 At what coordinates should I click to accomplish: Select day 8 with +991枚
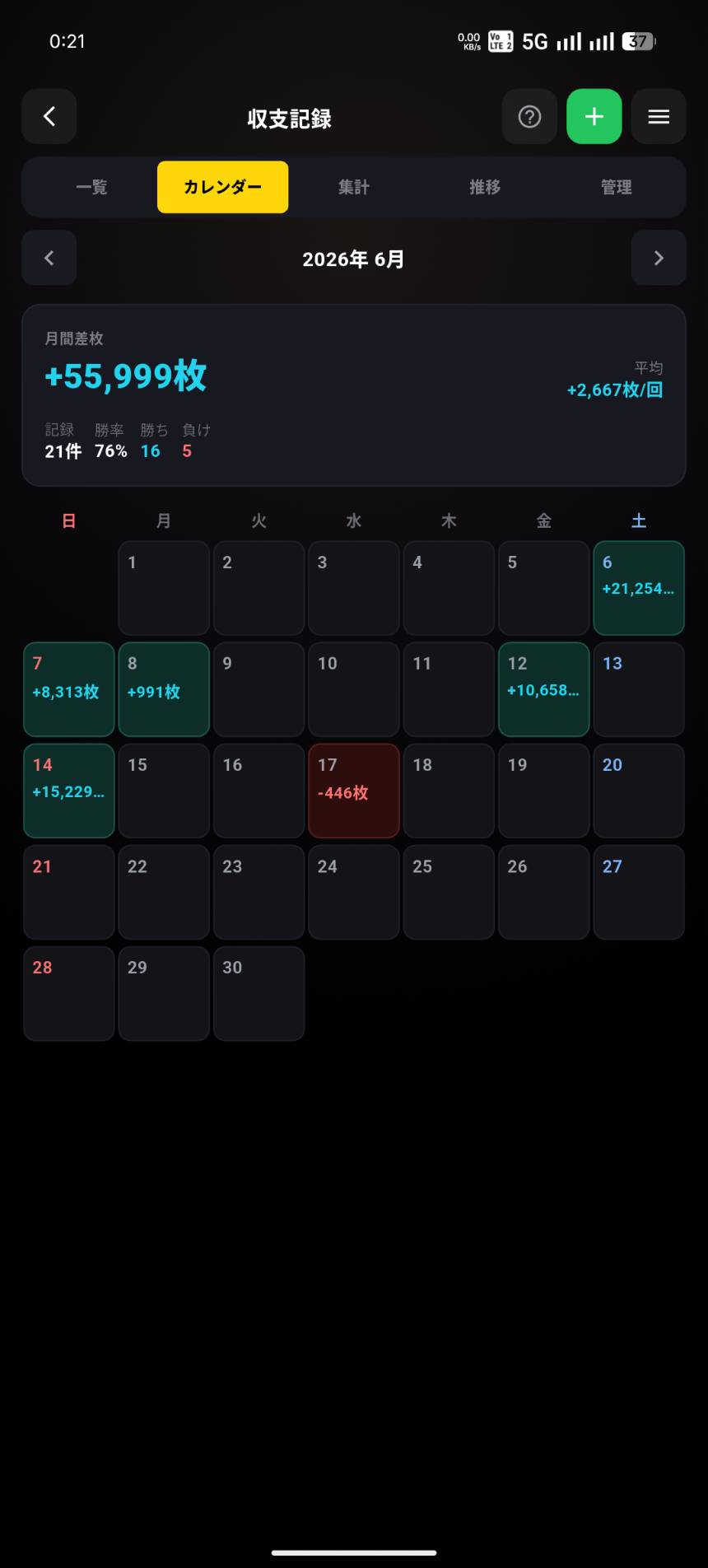tap(164, 689)
